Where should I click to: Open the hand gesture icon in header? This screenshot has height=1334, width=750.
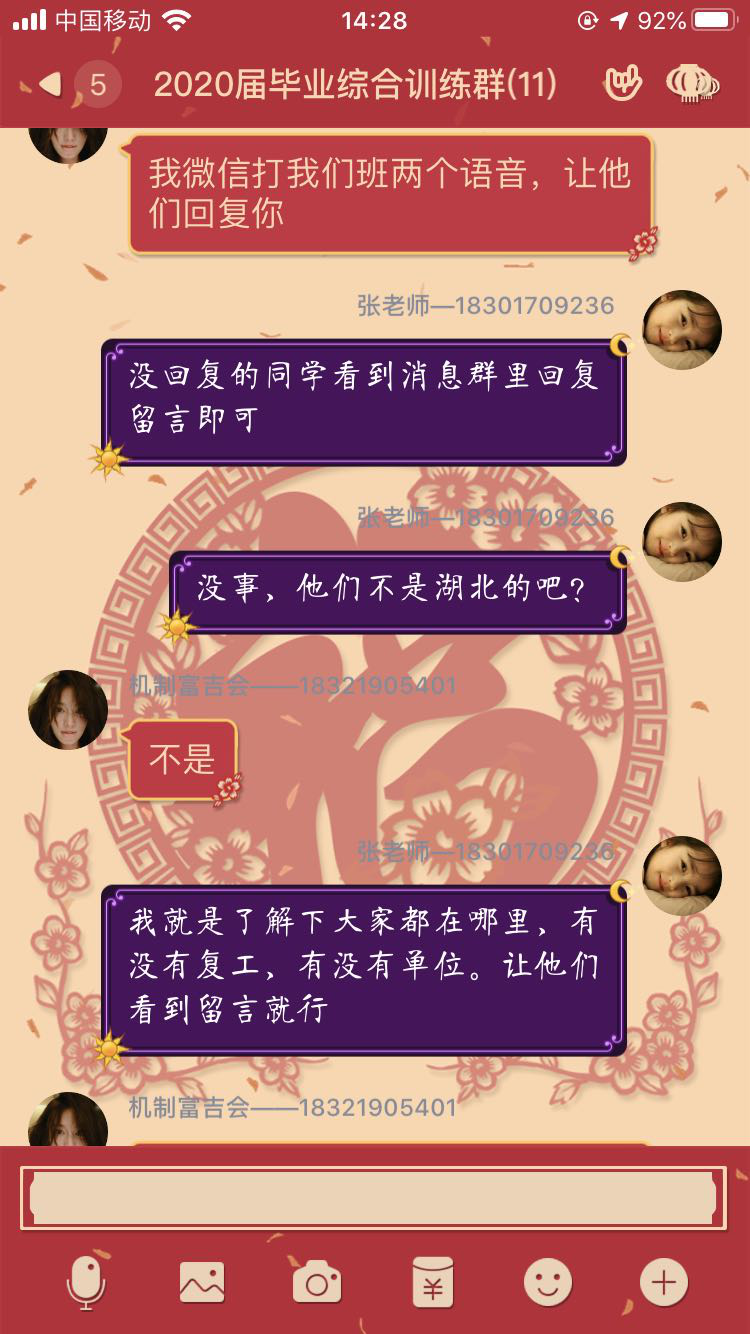[623, 84]
